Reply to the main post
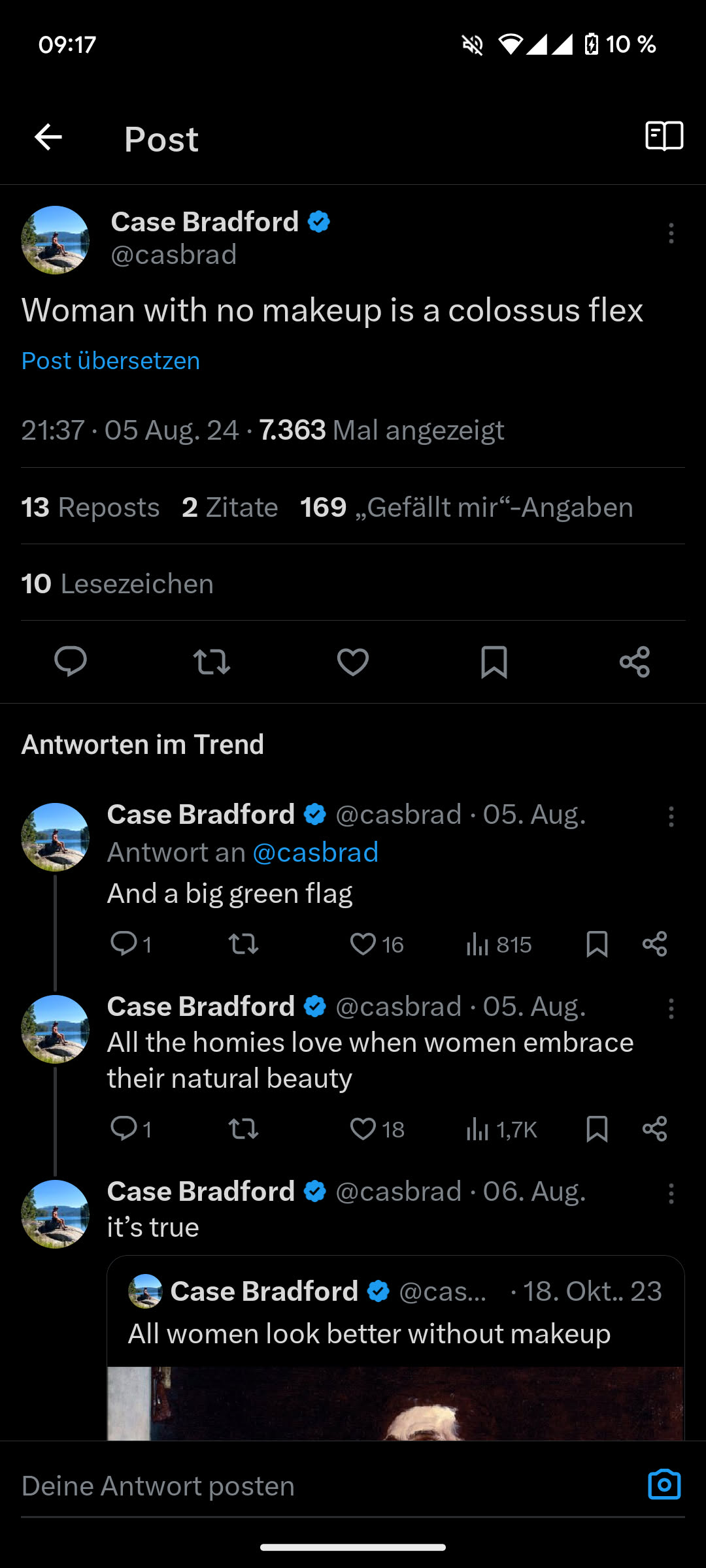This screenshot has height=1568, width=706. pos(71,661)
